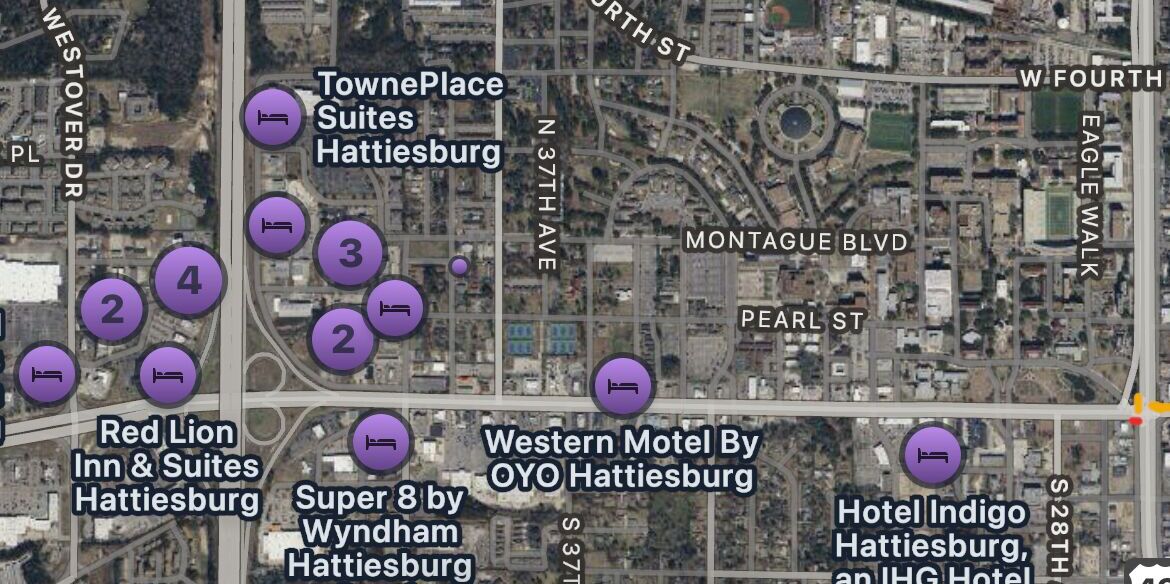The height and width of the screenshot is (584, 1170).
Task: Select the Hotel Indigo Hattiesburg pin
Action: pos(932,455)
